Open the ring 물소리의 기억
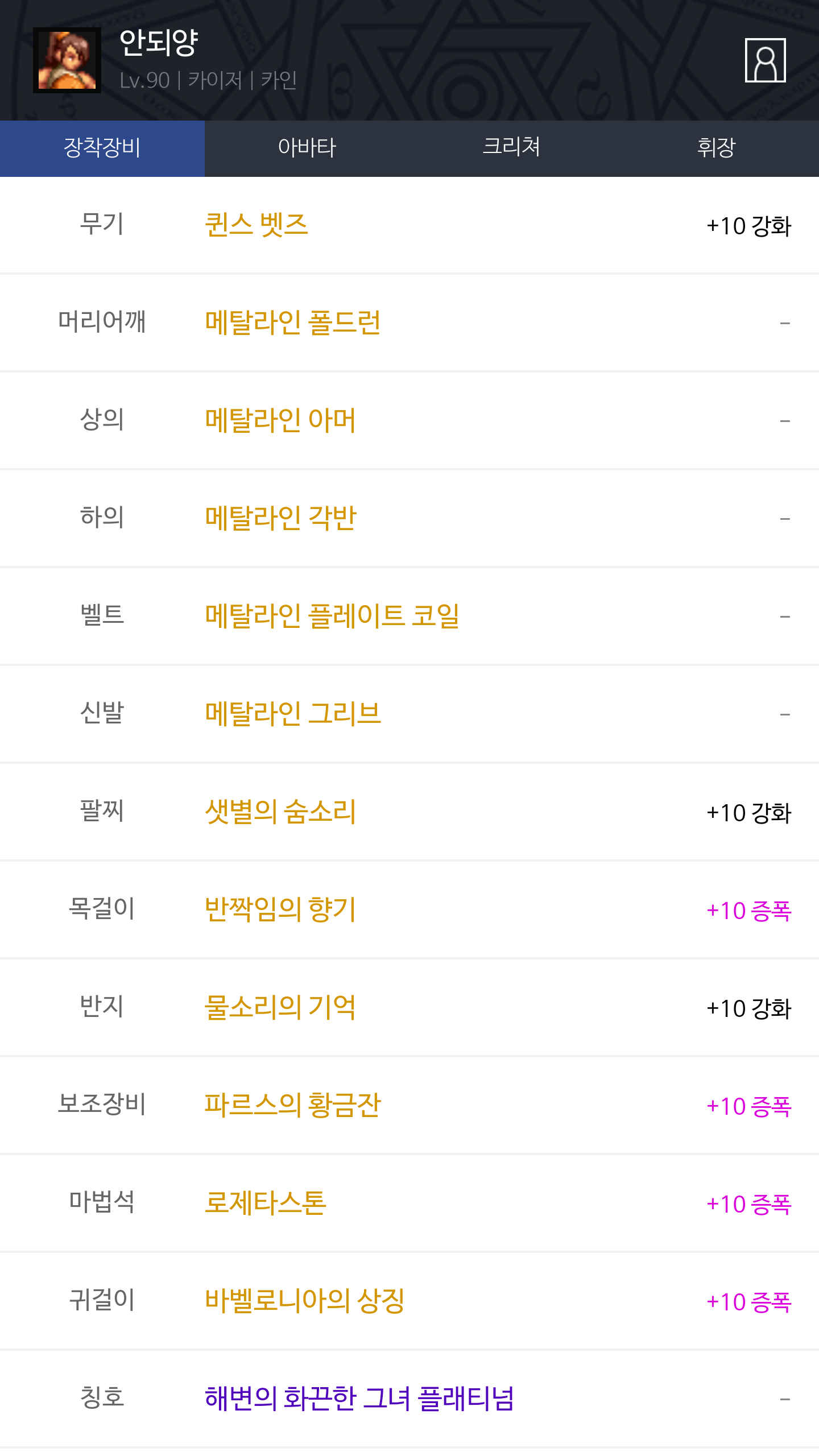The height and width of the screenshot is (1456, 819). click(x=280, y=1008)
